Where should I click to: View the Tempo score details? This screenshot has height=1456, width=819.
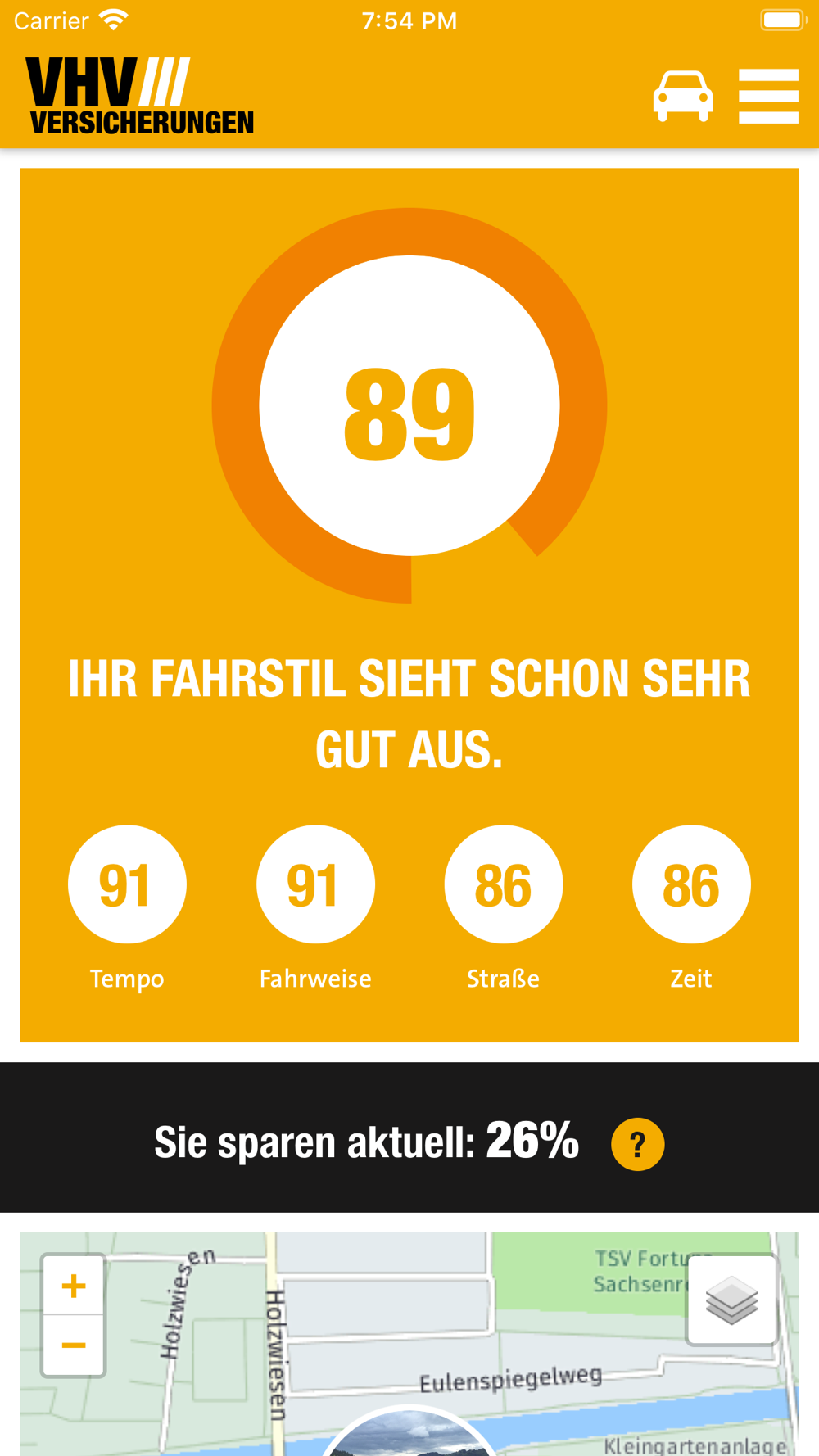point(127,884)
